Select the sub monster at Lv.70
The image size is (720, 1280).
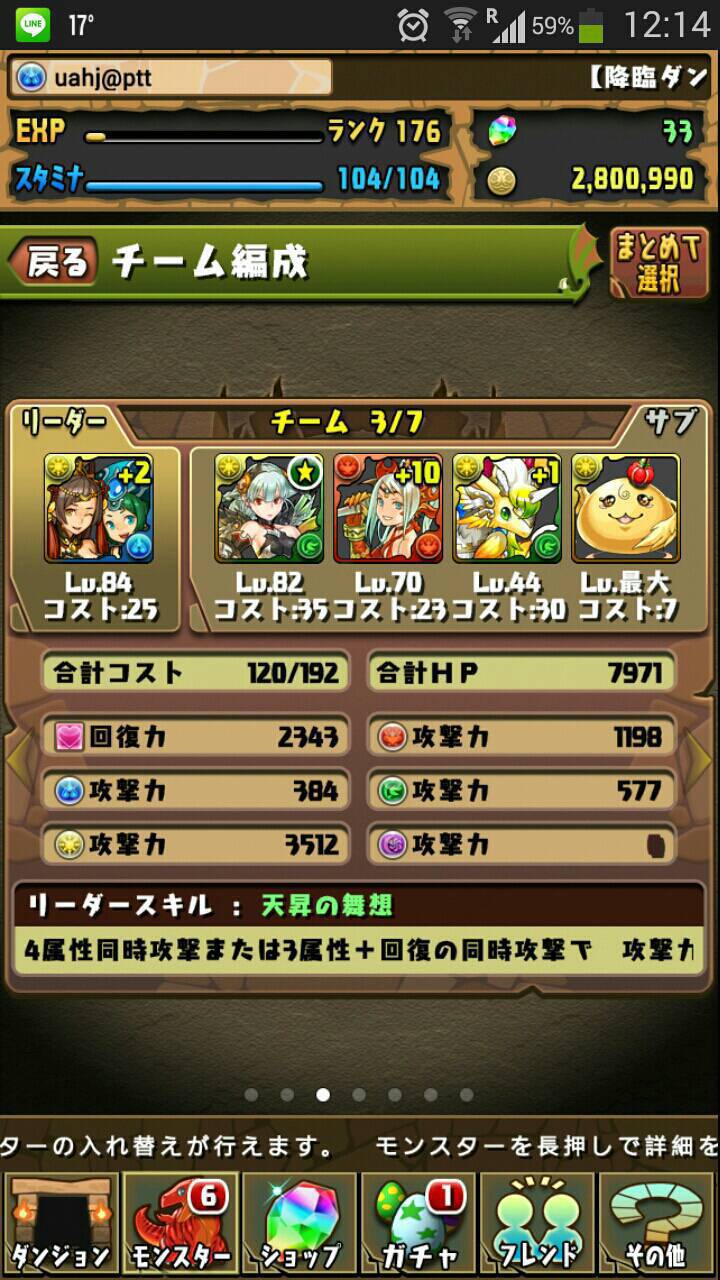point(388,508)
